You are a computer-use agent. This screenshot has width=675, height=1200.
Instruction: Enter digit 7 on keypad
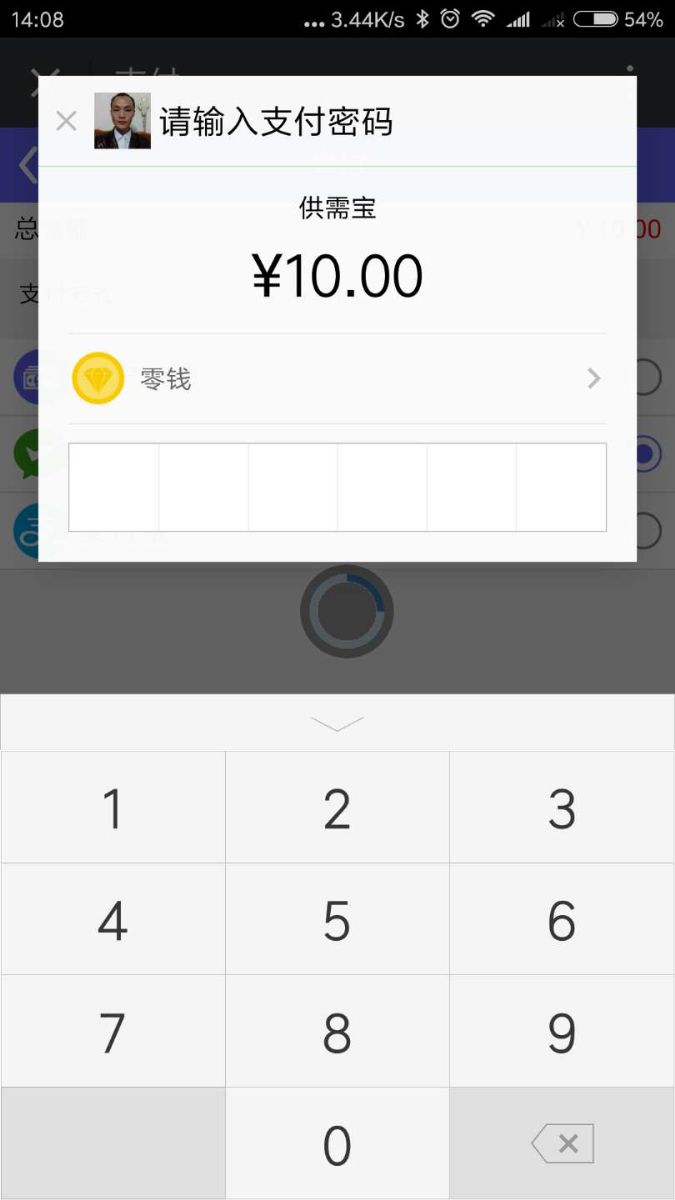[113, 1032]
